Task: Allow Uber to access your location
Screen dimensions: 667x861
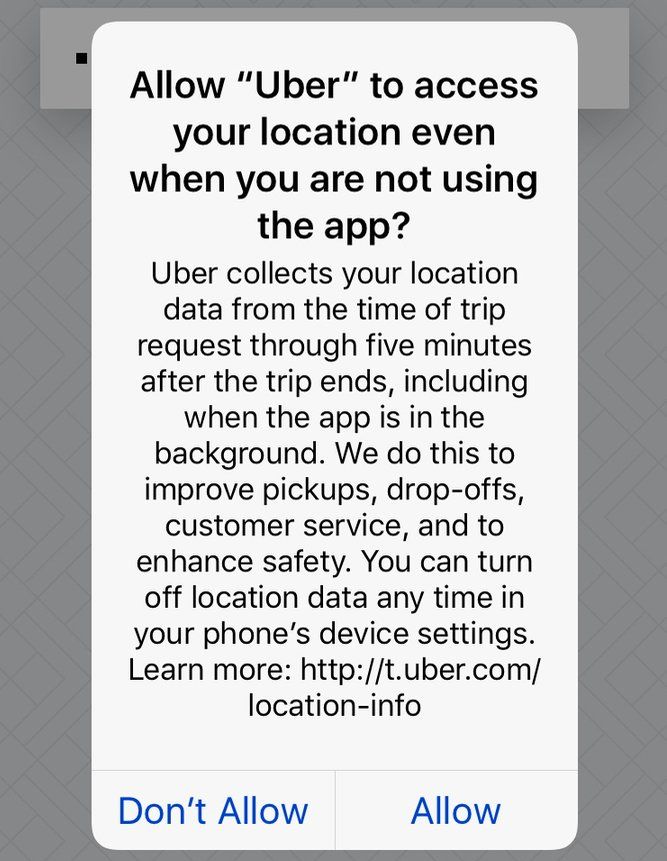Action: [x=456, y=810]
